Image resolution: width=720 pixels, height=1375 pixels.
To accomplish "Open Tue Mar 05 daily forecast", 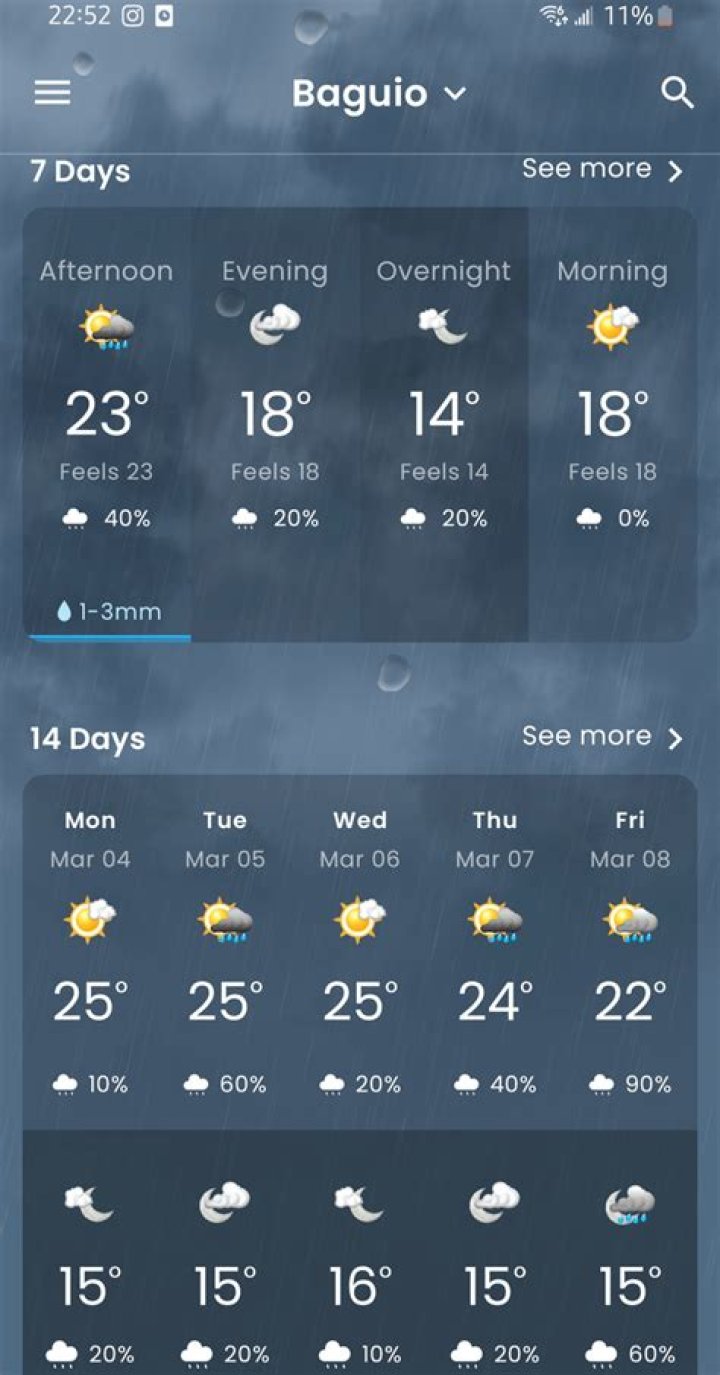I will [225, 950].
